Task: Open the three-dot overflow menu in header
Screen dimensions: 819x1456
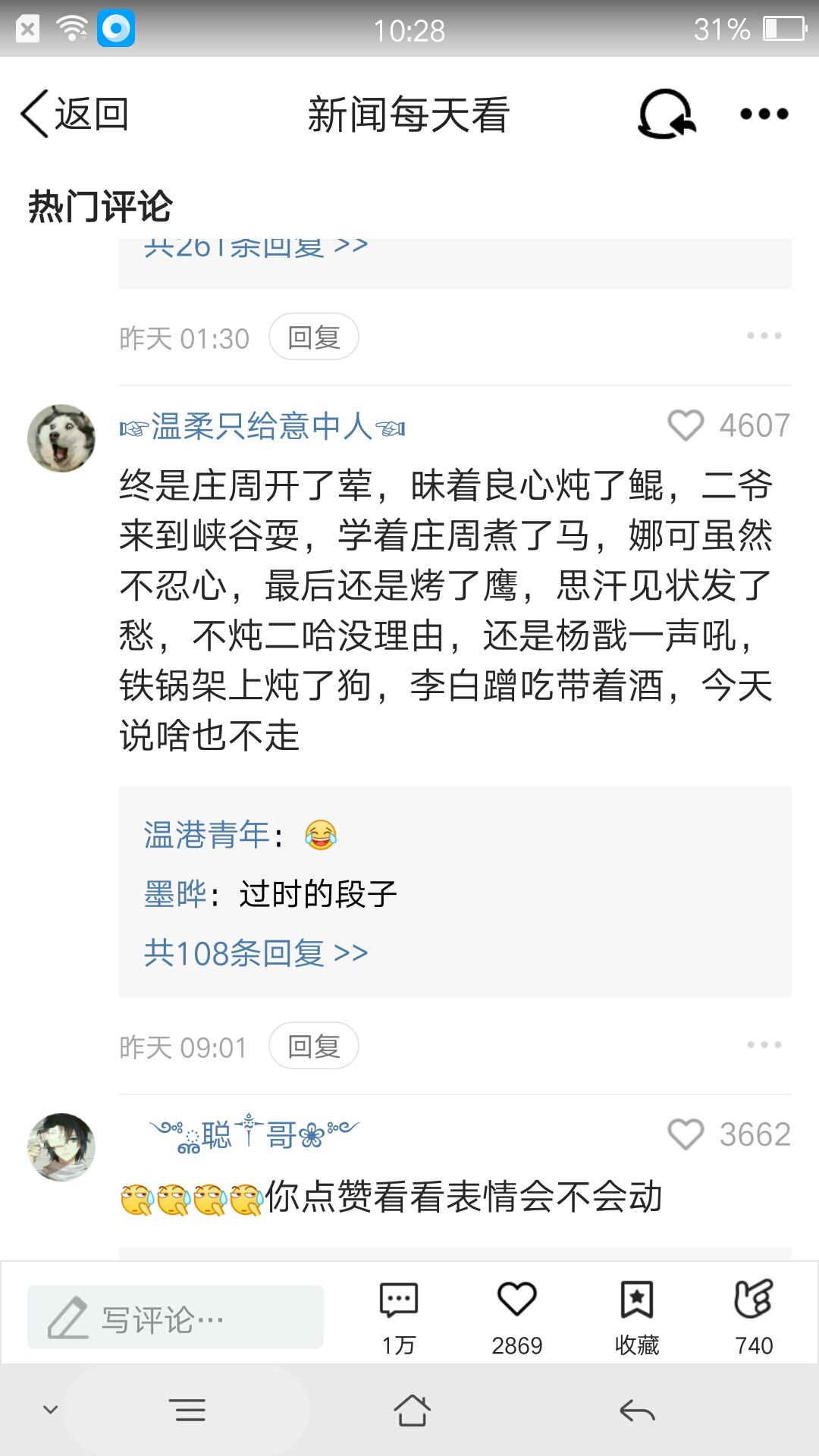Action: click(x=764, y=115)
